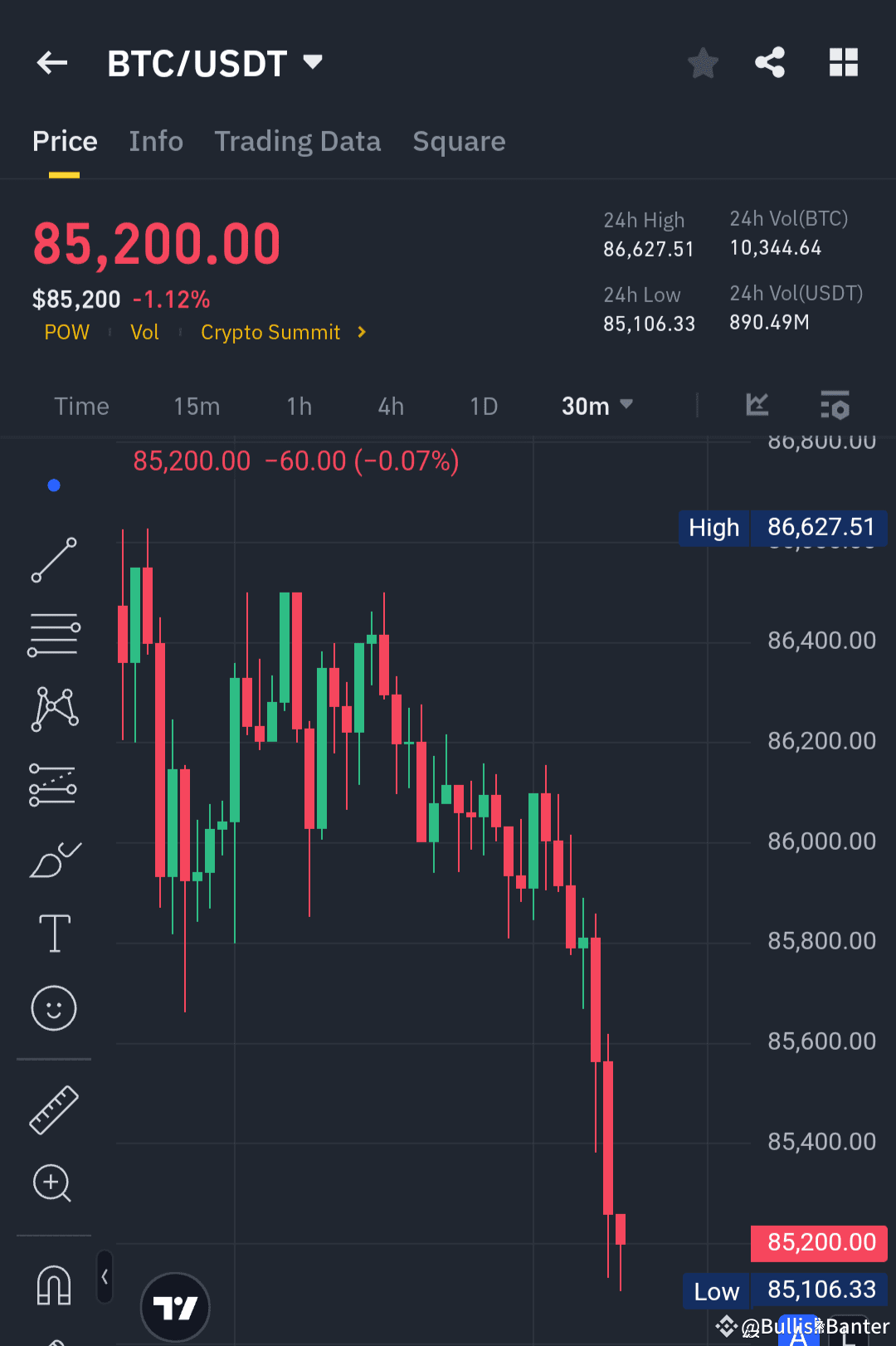The image size is (896, 1346).
Task: Select the trend line drawing tool
Action: pyautogui.click(x=54, y=560)
